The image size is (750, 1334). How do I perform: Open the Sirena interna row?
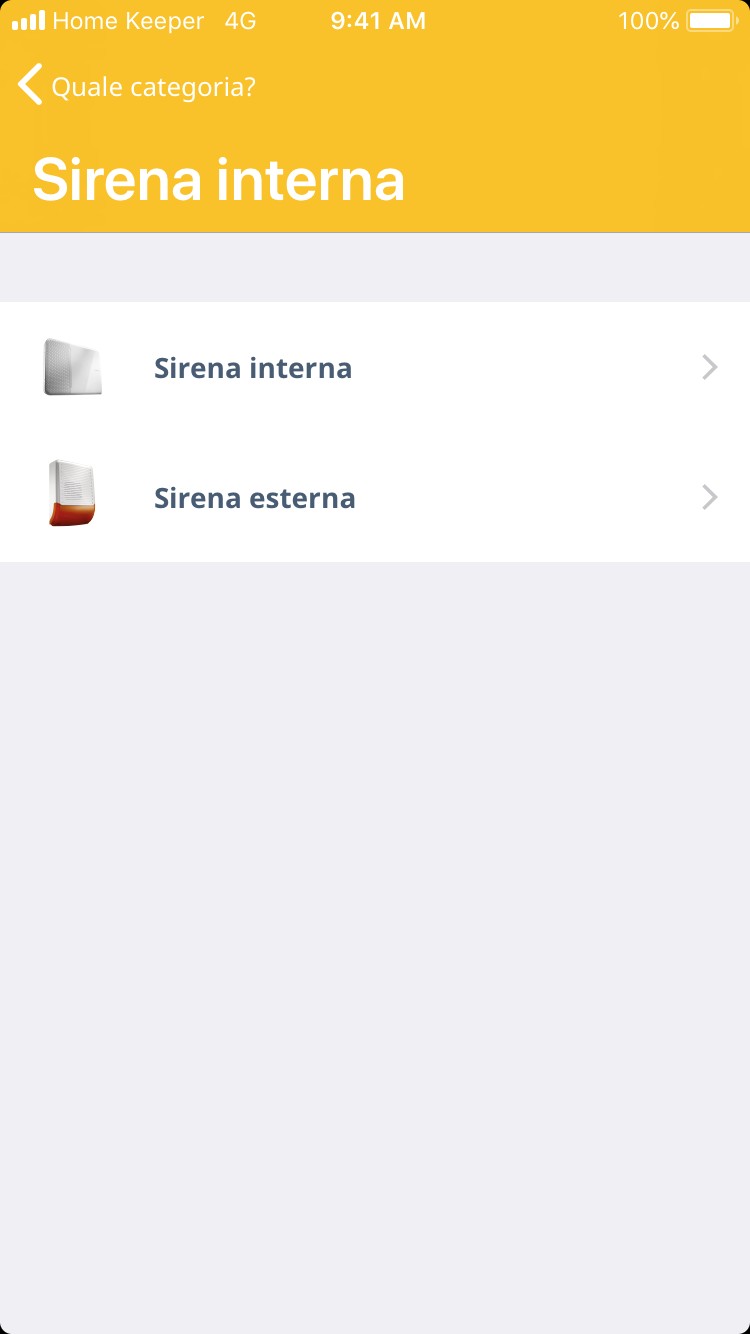click(375, 368)
